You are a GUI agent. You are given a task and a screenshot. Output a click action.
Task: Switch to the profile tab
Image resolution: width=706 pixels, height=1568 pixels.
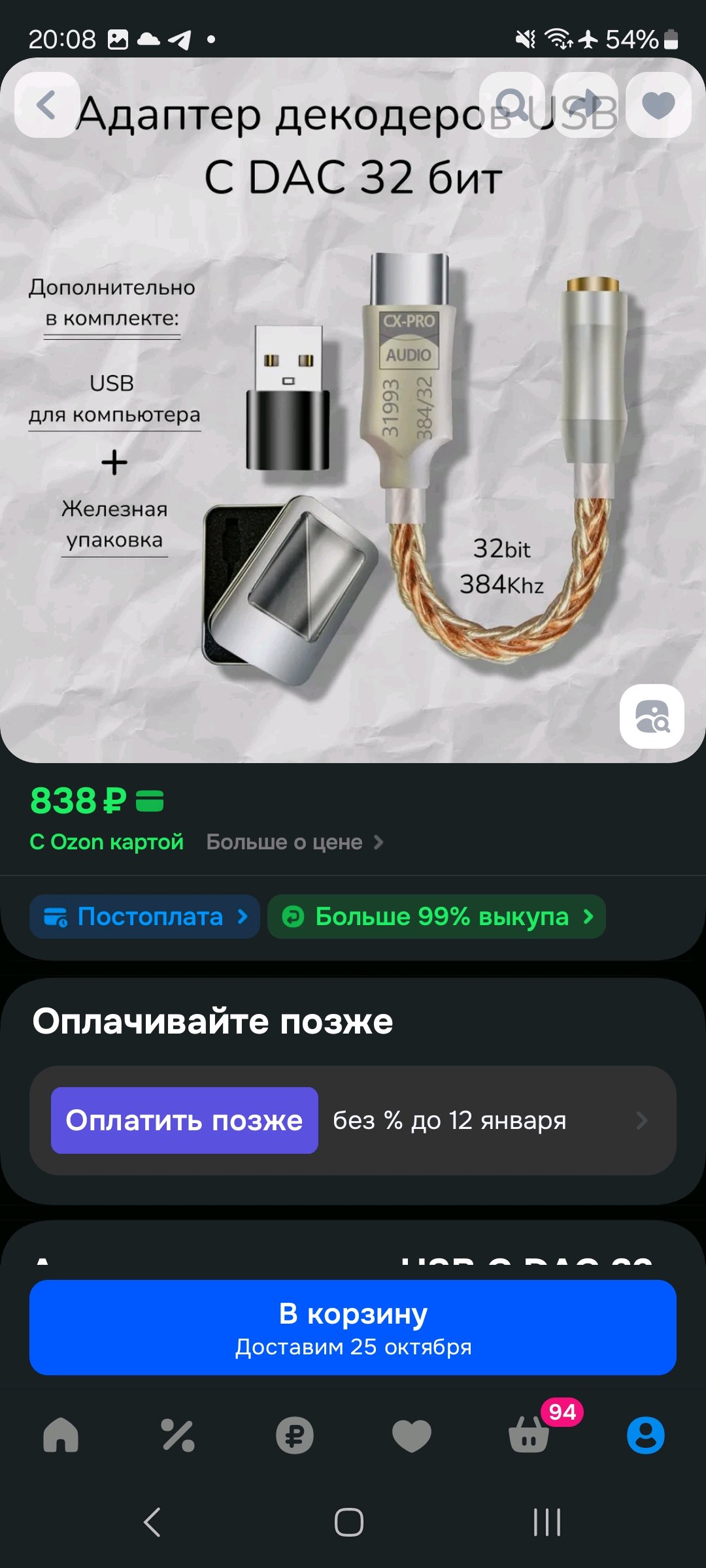click(x=646, y=1435)
